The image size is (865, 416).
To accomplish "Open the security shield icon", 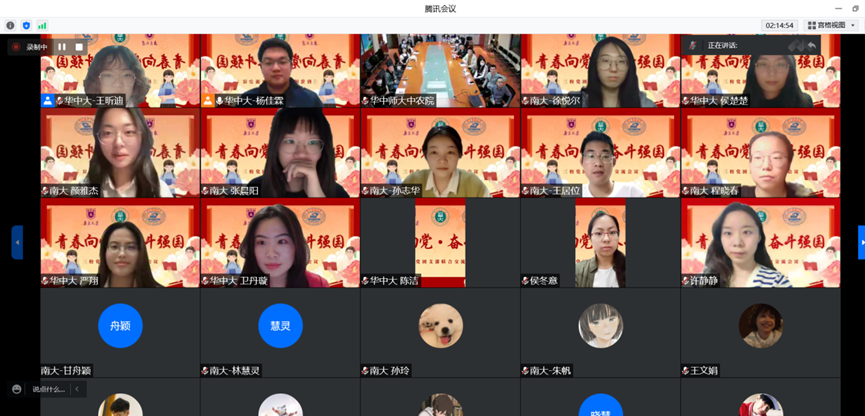I will [x=26, y=25].
